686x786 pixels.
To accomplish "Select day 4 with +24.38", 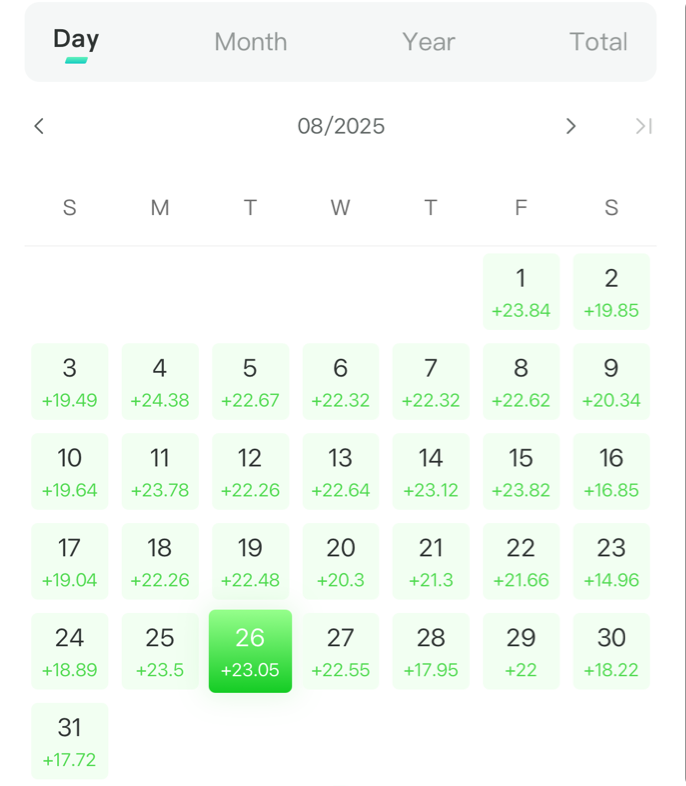I will 160,381.
